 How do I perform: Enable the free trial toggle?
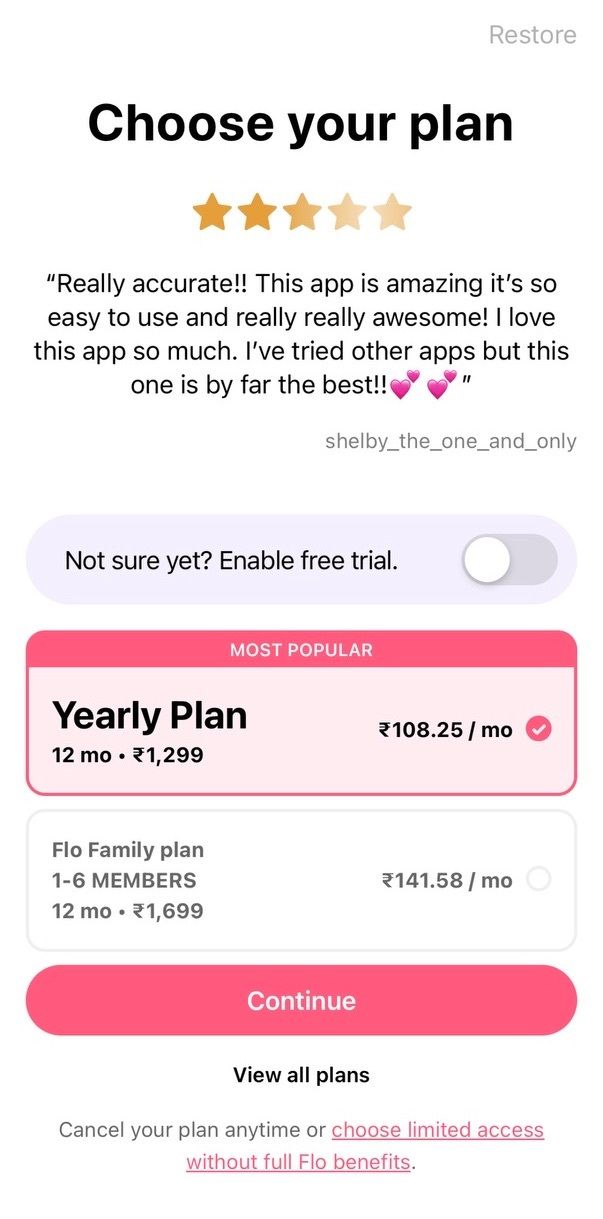click(509, 560)
